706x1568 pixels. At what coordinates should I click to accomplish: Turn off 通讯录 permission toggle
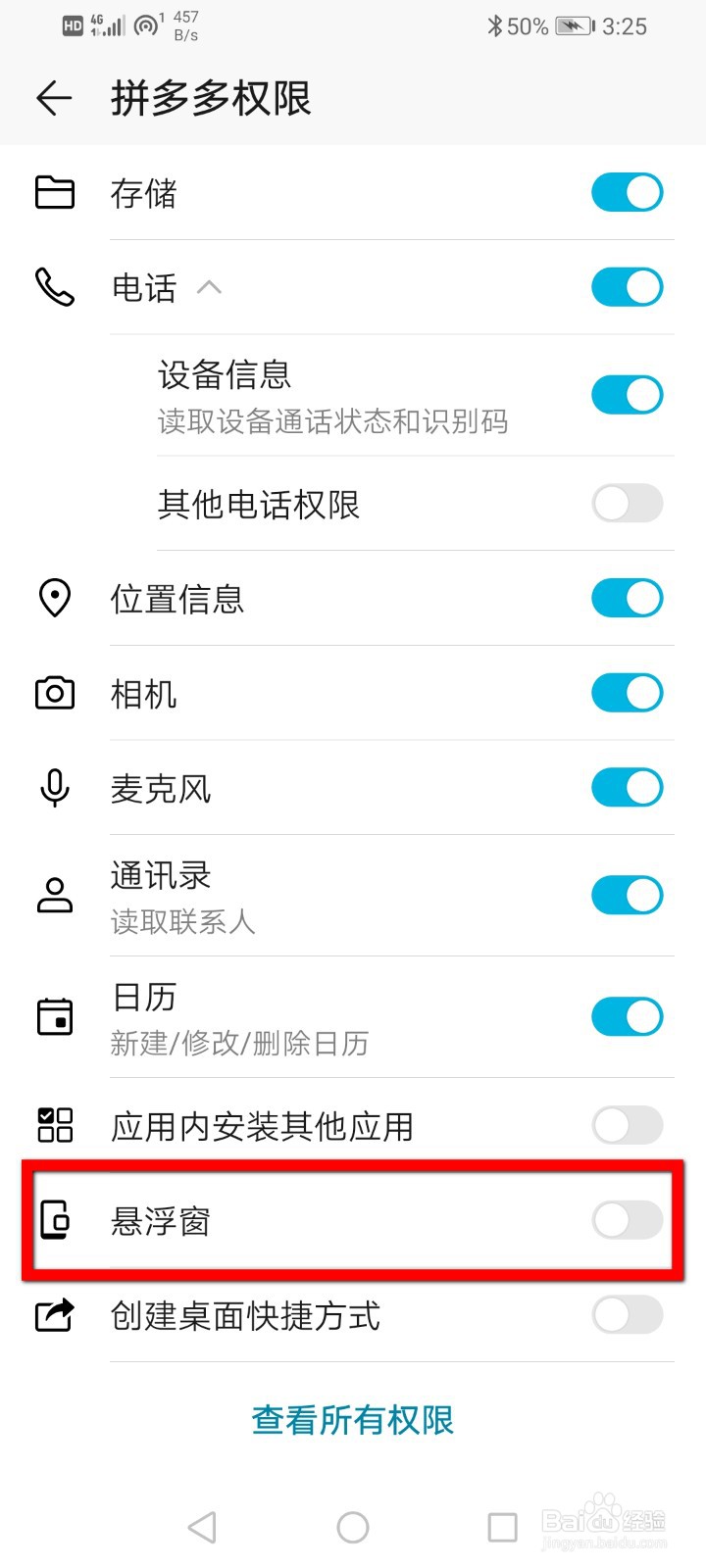627,895
